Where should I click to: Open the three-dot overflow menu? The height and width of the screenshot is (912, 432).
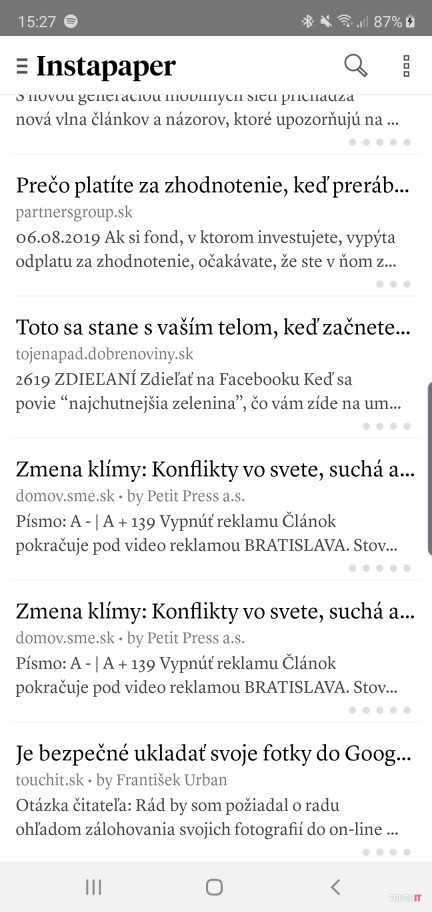(406, 66)
